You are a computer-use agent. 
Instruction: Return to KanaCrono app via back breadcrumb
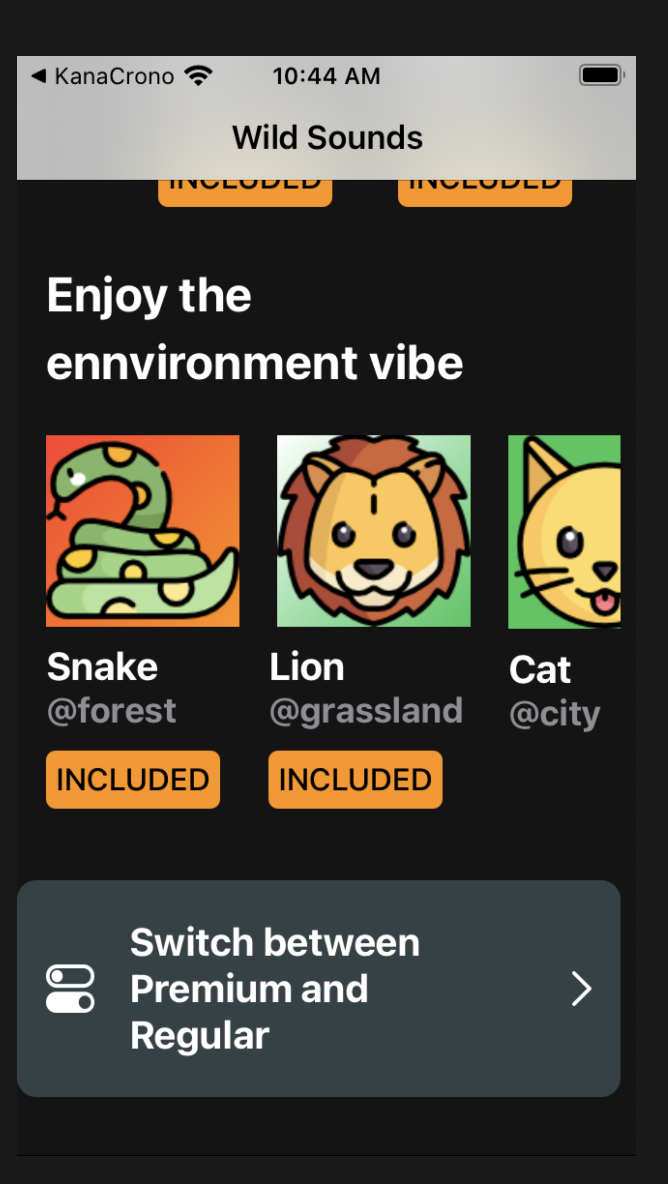[103, 76]
